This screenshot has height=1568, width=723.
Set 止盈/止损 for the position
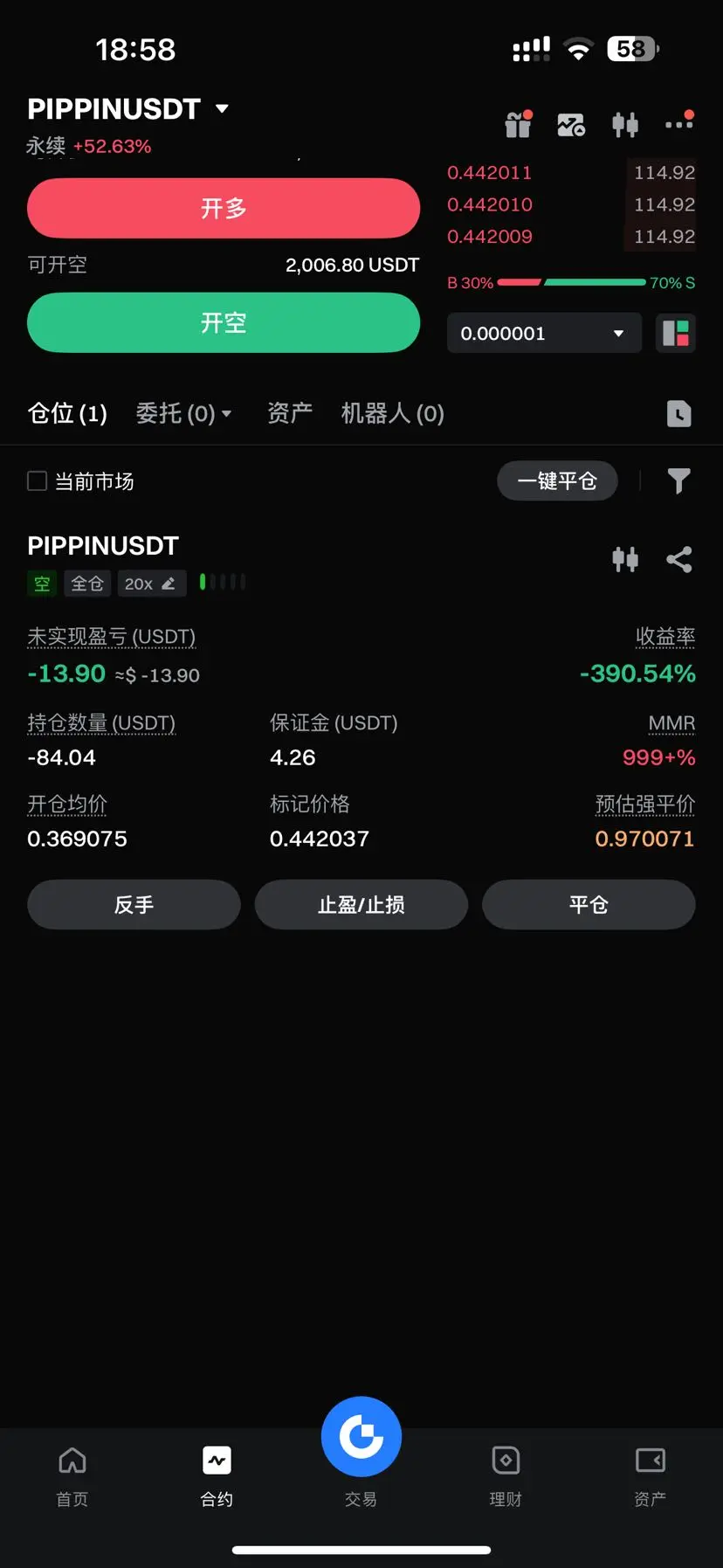pos(361,904)
